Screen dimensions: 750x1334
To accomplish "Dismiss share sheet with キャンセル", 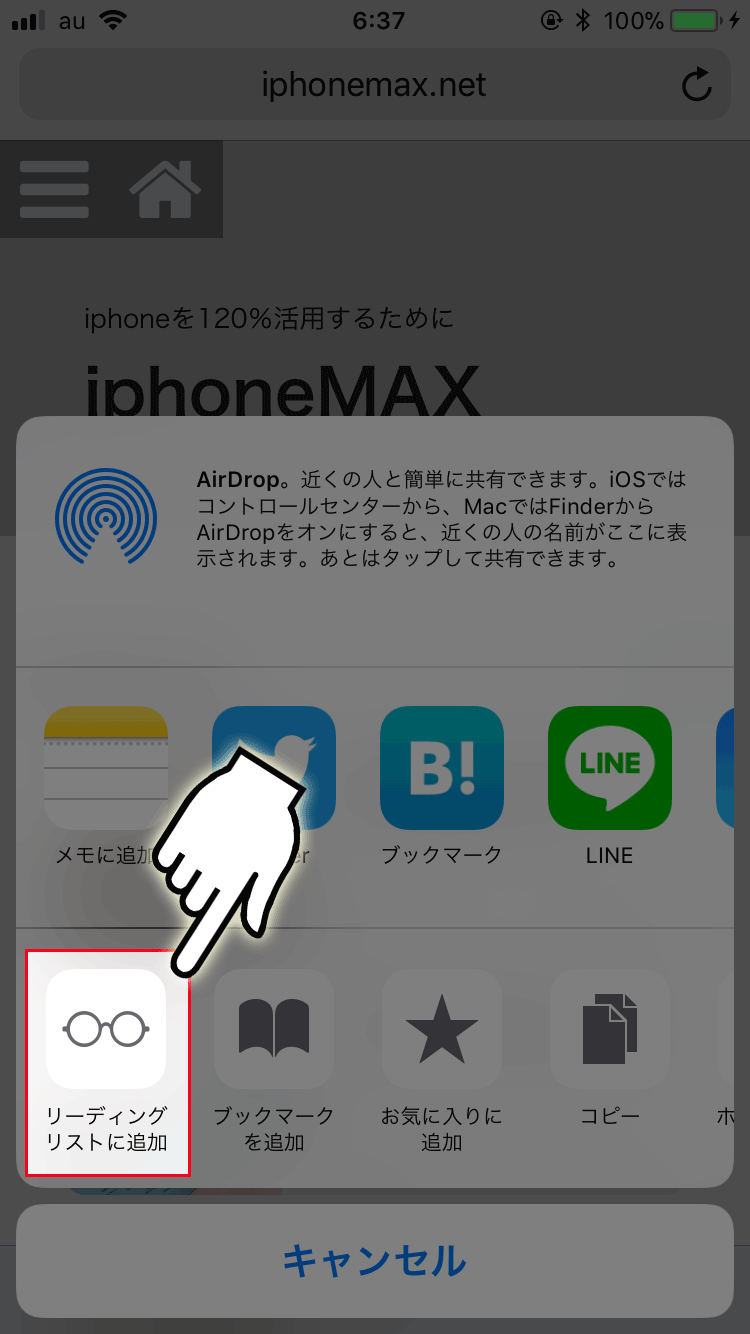I will coord(375,1260).
